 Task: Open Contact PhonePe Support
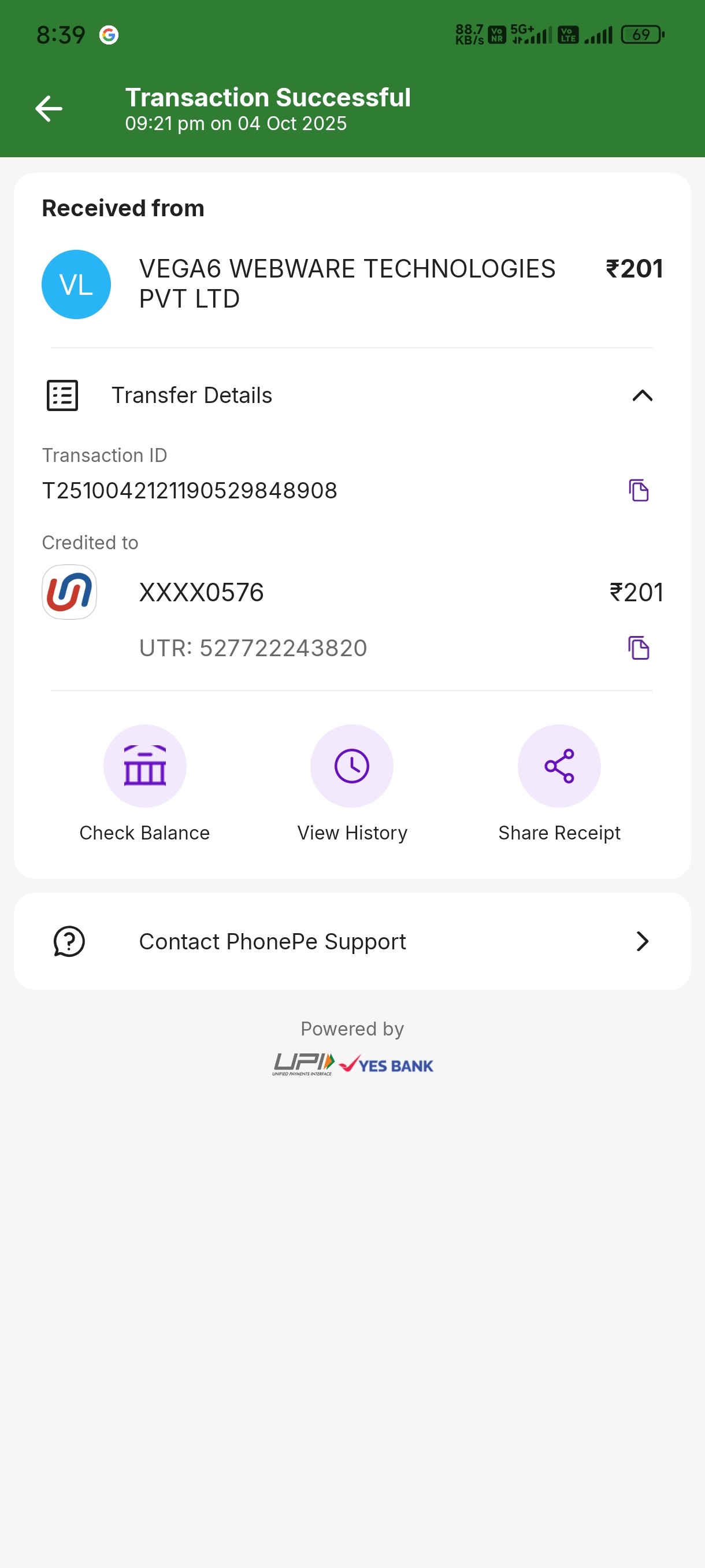pos(351,941)
